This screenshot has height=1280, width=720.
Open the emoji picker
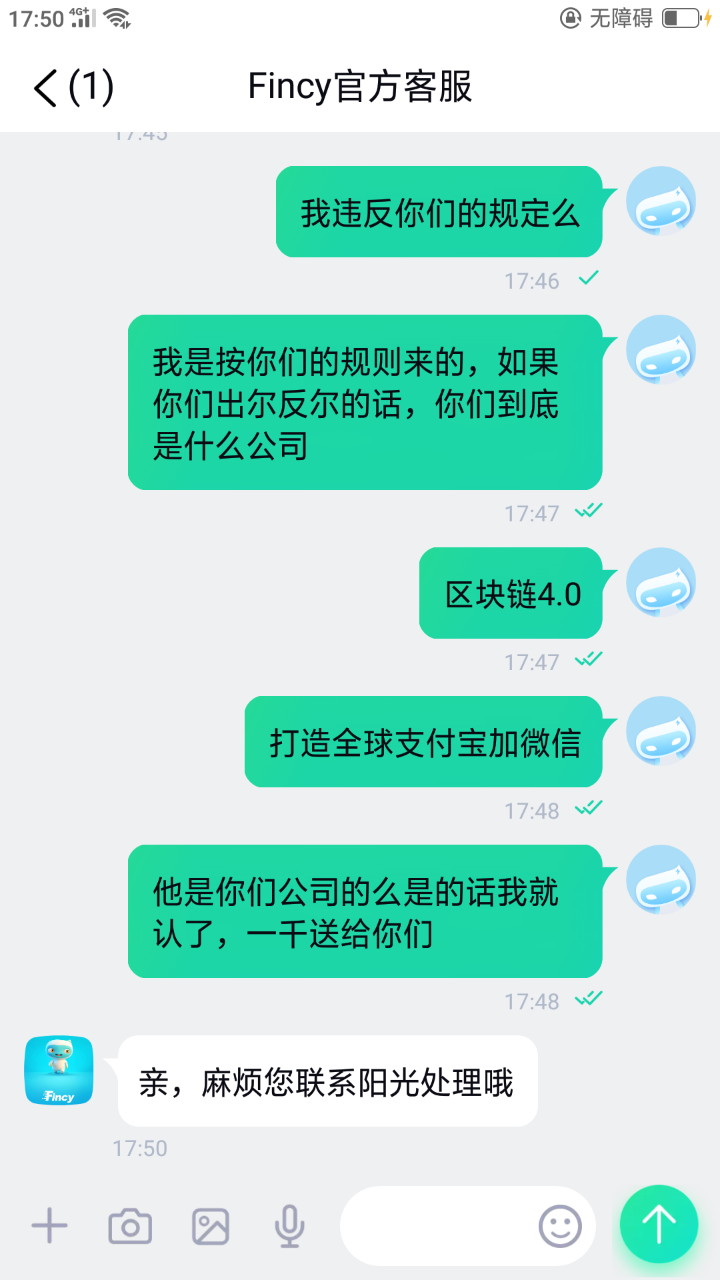[560, 1225]
